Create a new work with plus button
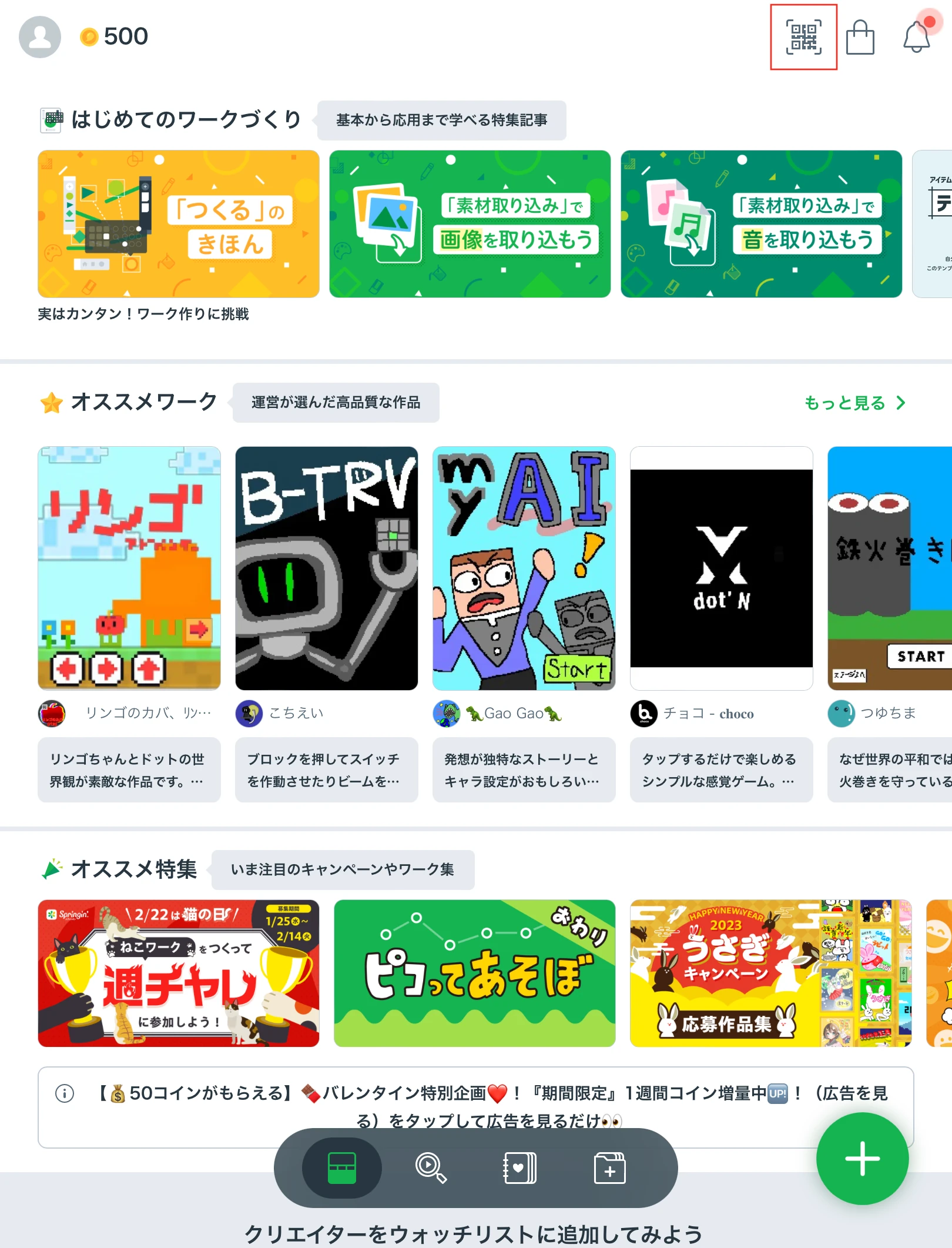 tap(862, 1159)
